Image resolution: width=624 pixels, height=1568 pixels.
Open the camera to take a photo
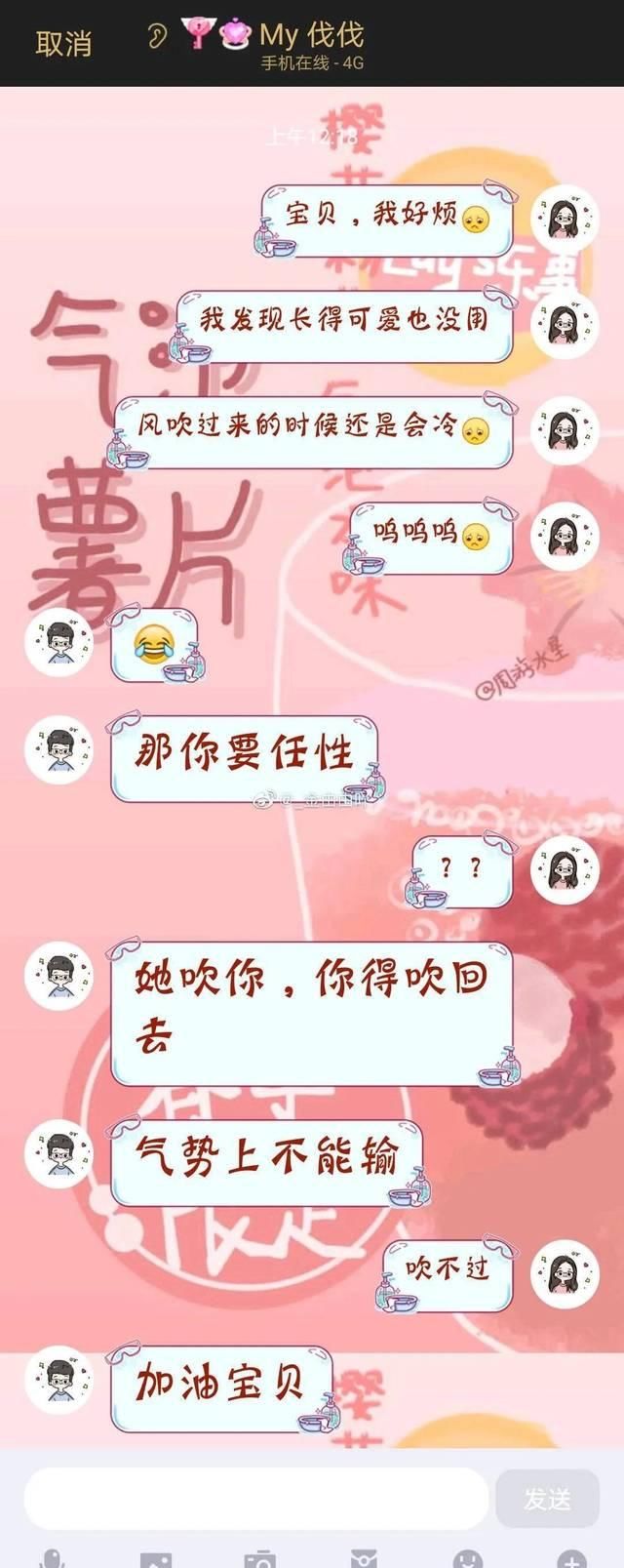pos(259,1558)
